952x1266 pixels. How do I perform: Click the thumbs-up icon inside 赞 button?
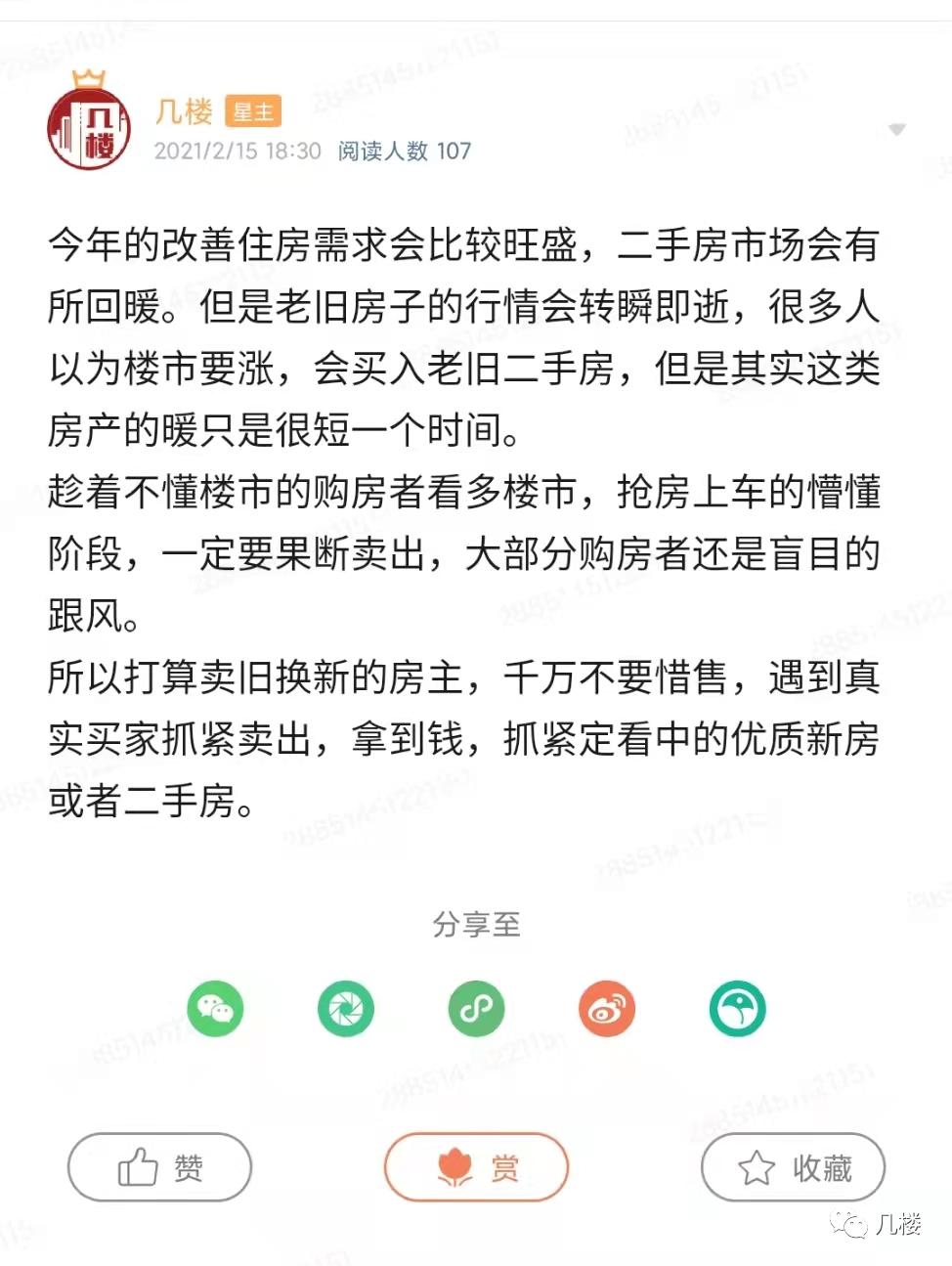tap(138, 1165)
